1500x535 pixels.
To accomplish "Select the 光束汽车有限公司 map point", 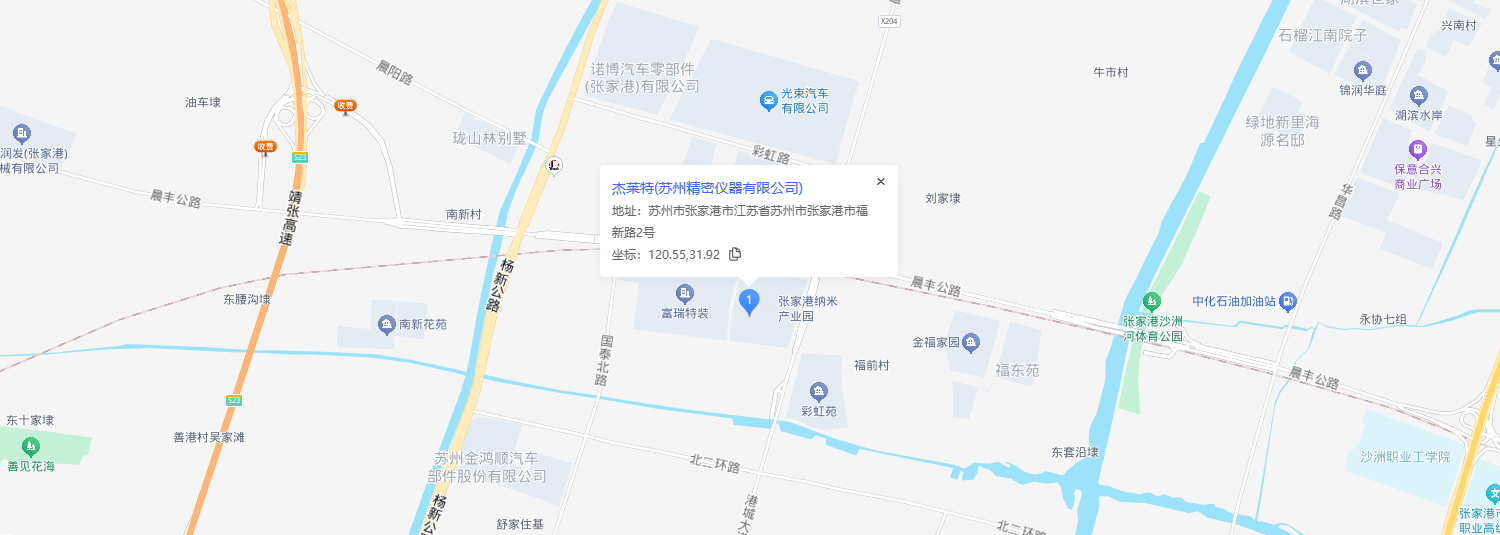I will click(x=768, y=100).
